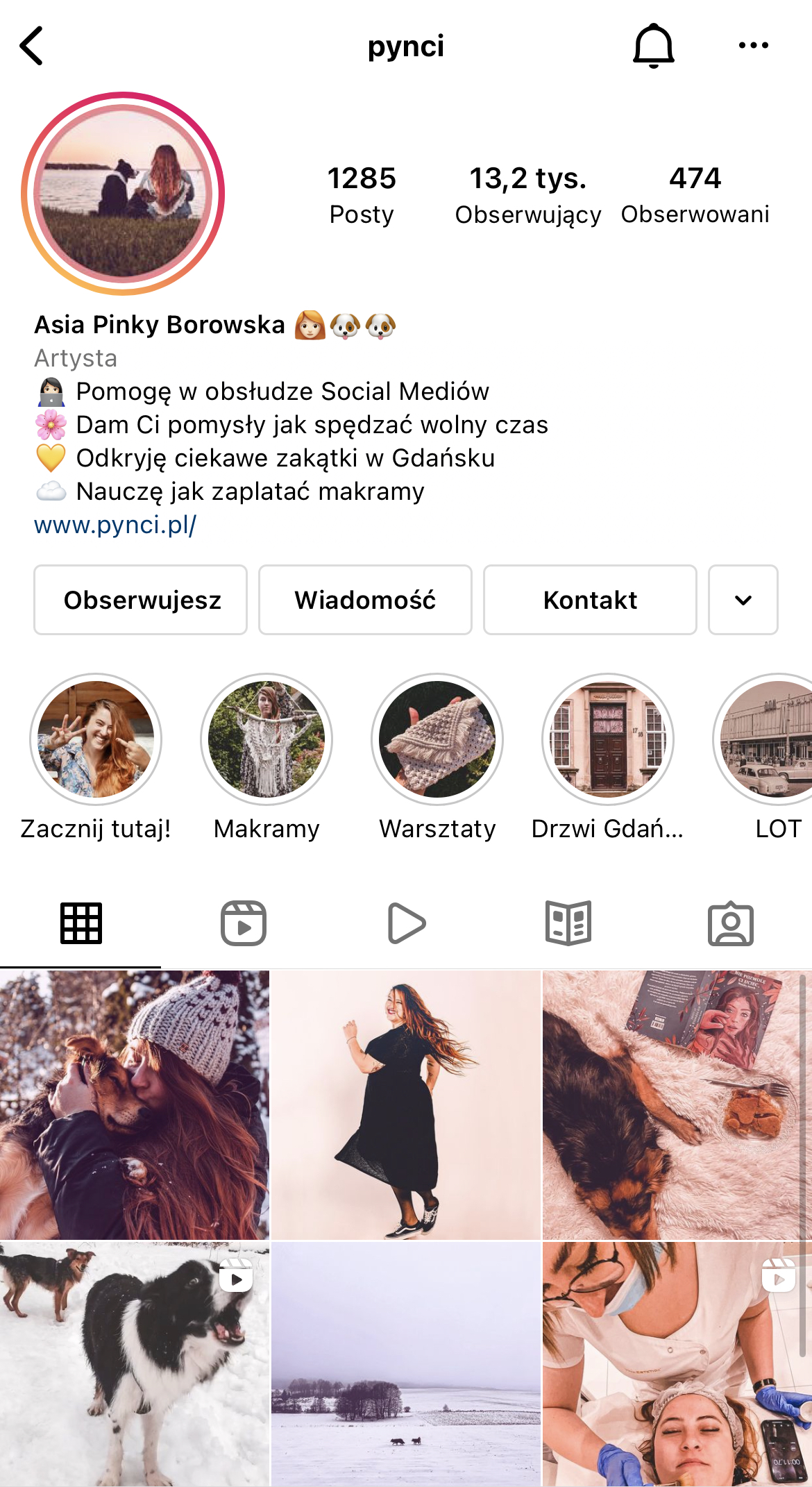Open the three-dot overflow menu
The width and height of the screenshot is (812, 1487).
754,46
